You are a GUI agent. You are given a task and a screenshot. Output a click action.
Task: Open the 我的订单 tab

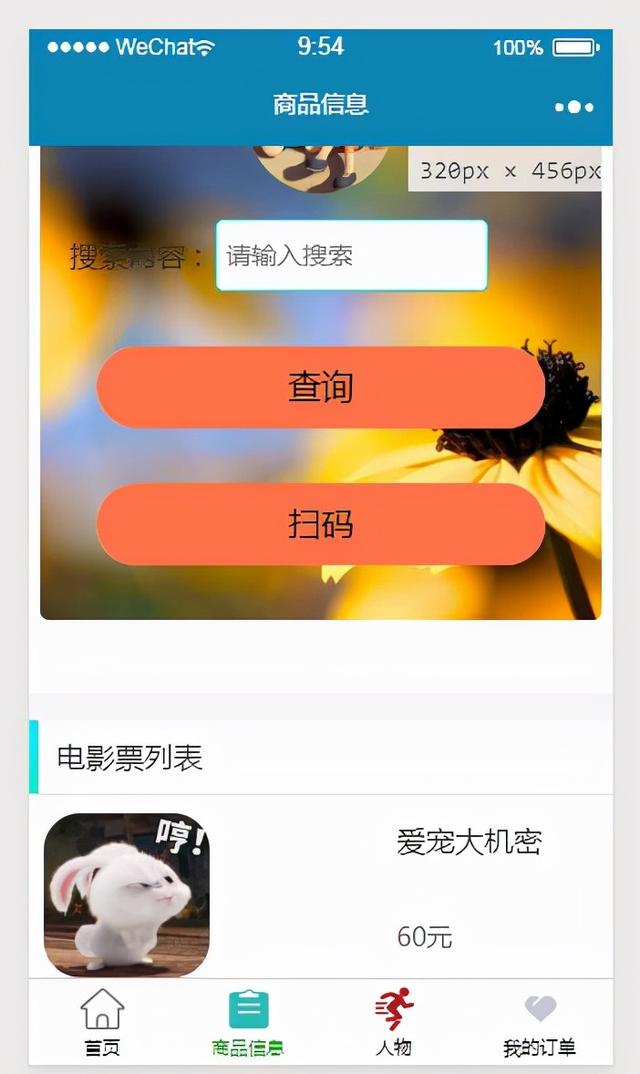coord(540,1022)
